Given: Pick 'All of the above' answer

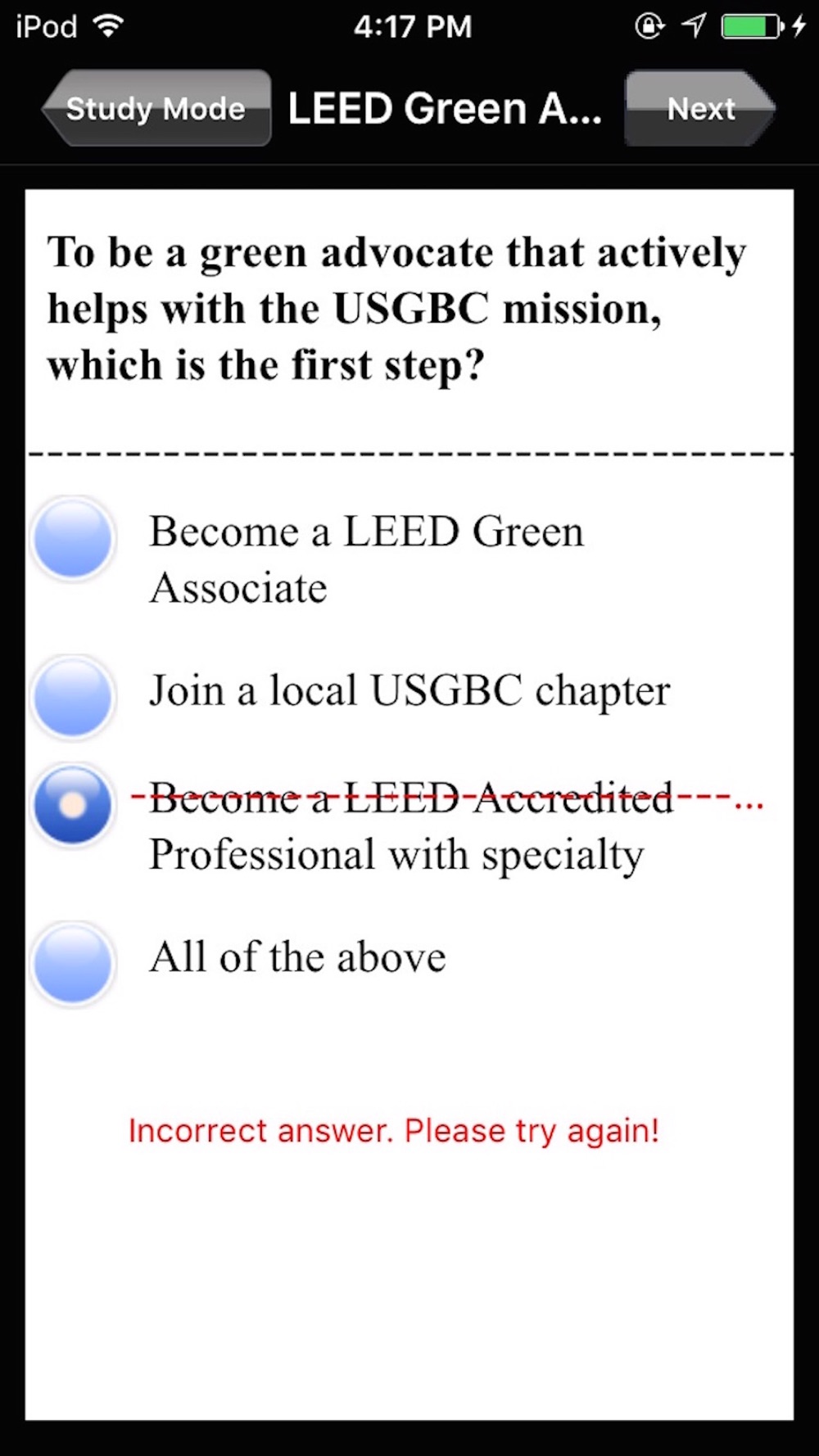Looking at the screenshot, I should click(73, 964).
